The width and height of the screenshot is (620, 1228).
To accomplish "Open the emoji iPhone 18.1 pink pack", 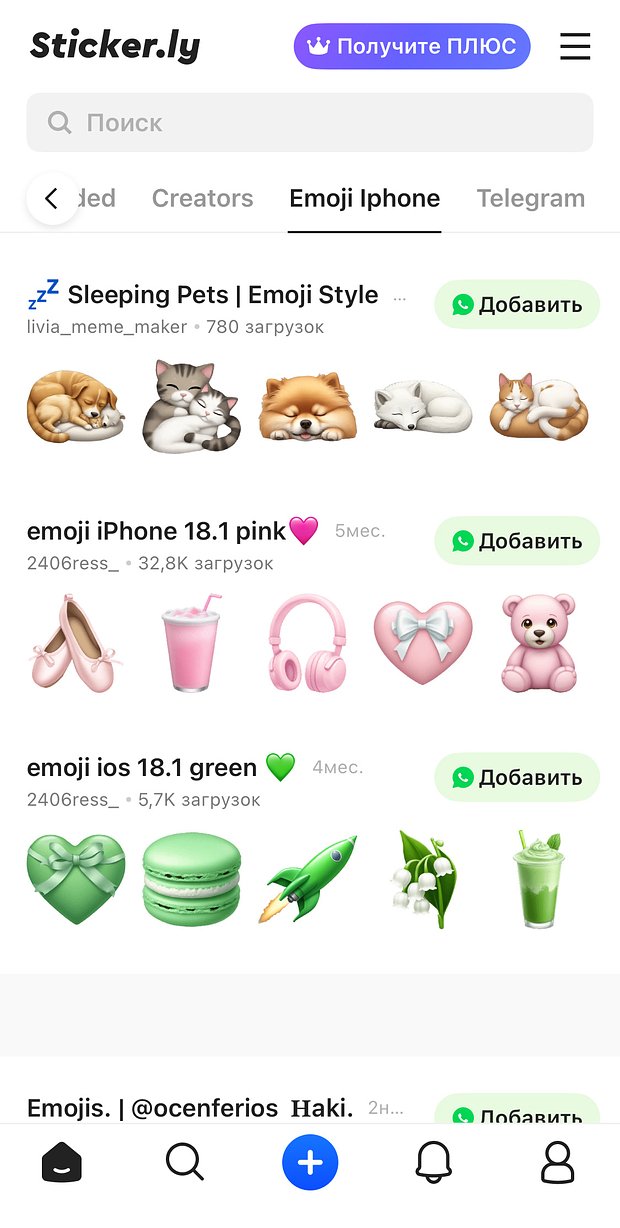I will [x=157, y=531].
